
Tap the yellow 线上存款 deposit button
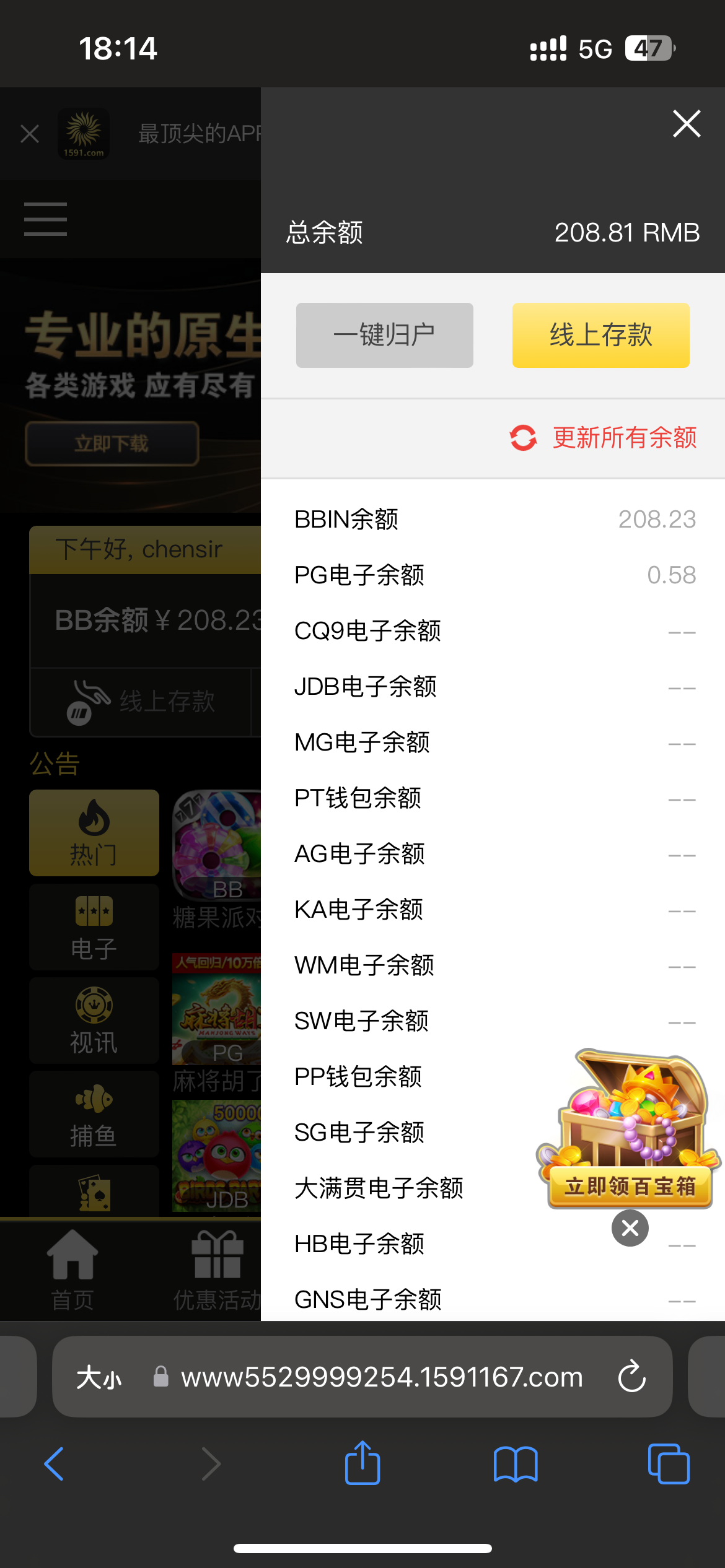[600, 335]
